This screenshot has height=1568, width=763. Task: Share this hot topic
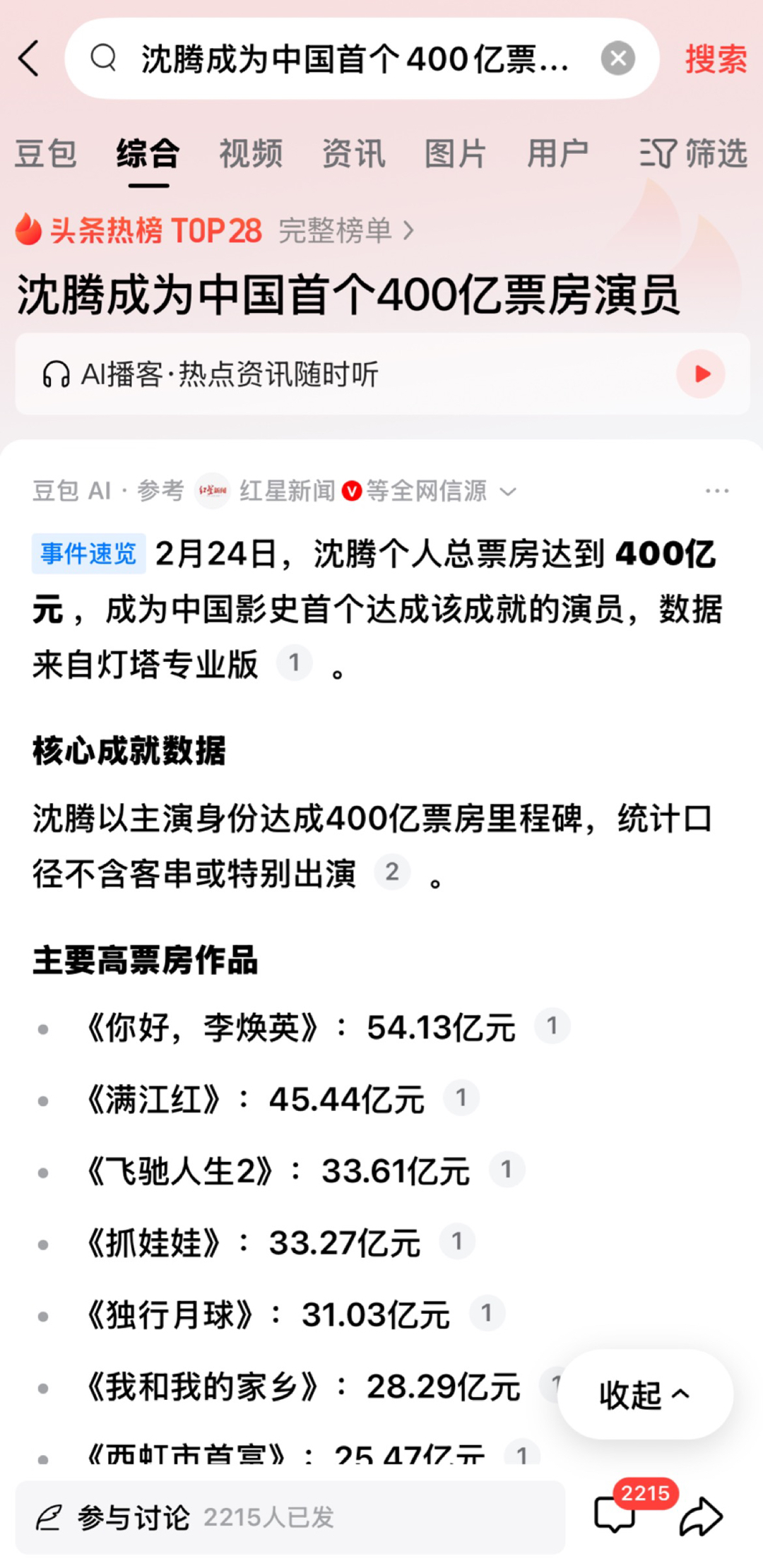(701, 1516)
